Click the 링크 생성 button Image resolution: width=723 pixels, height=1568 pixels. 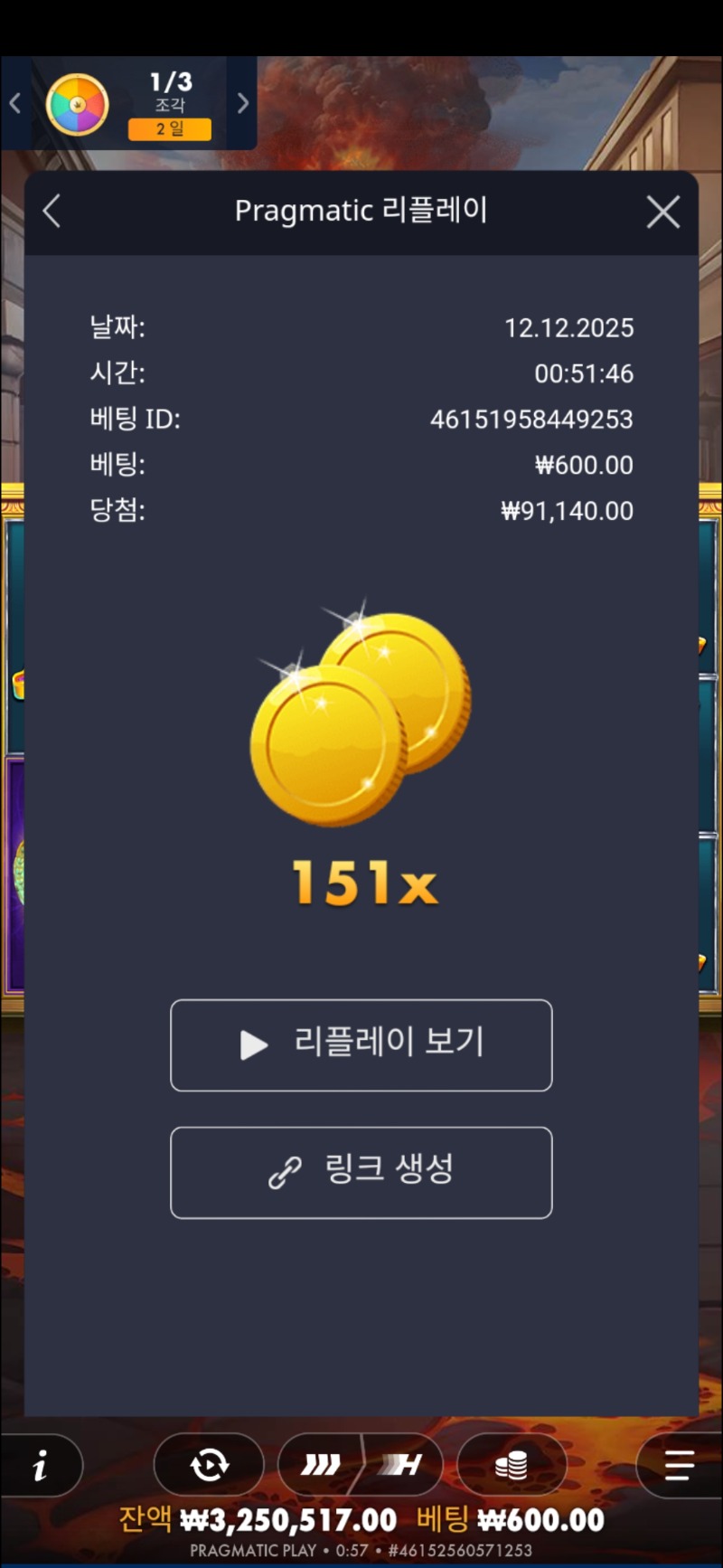coord(361,1173)
